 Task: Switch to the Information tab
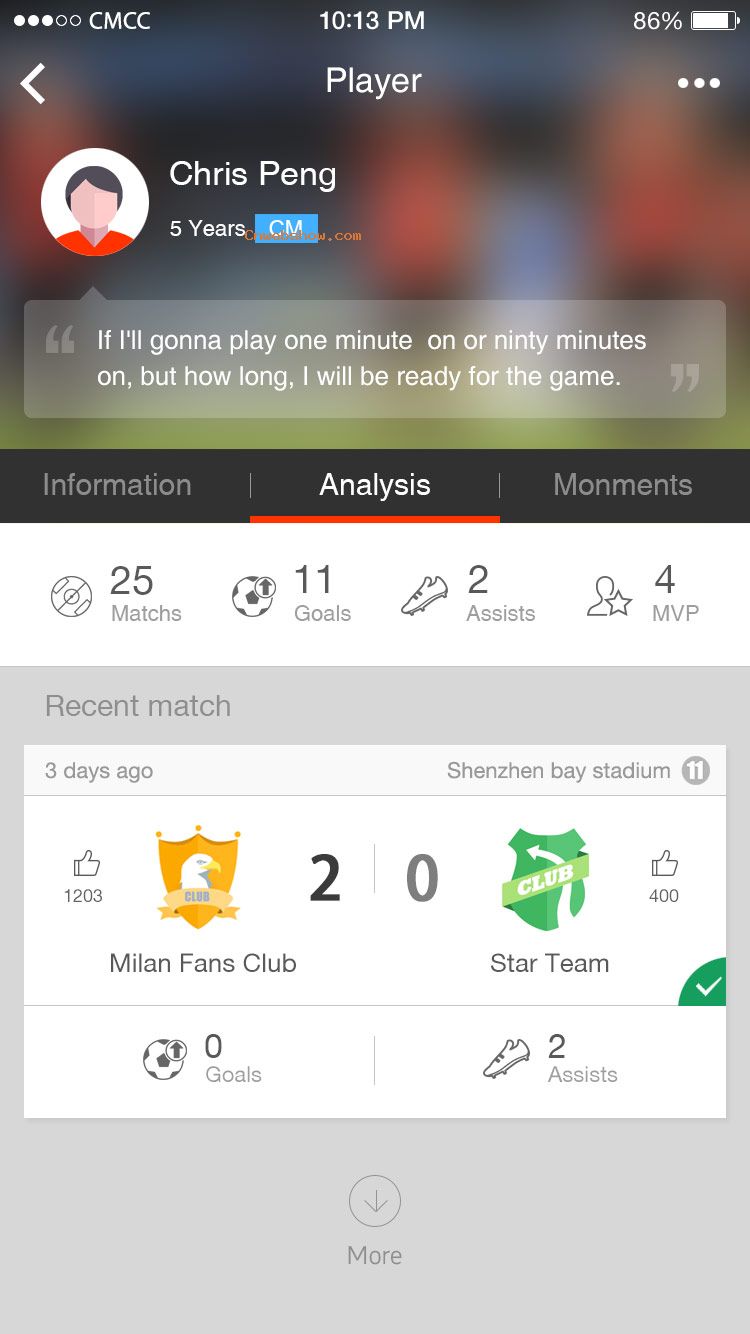(117, 485)
